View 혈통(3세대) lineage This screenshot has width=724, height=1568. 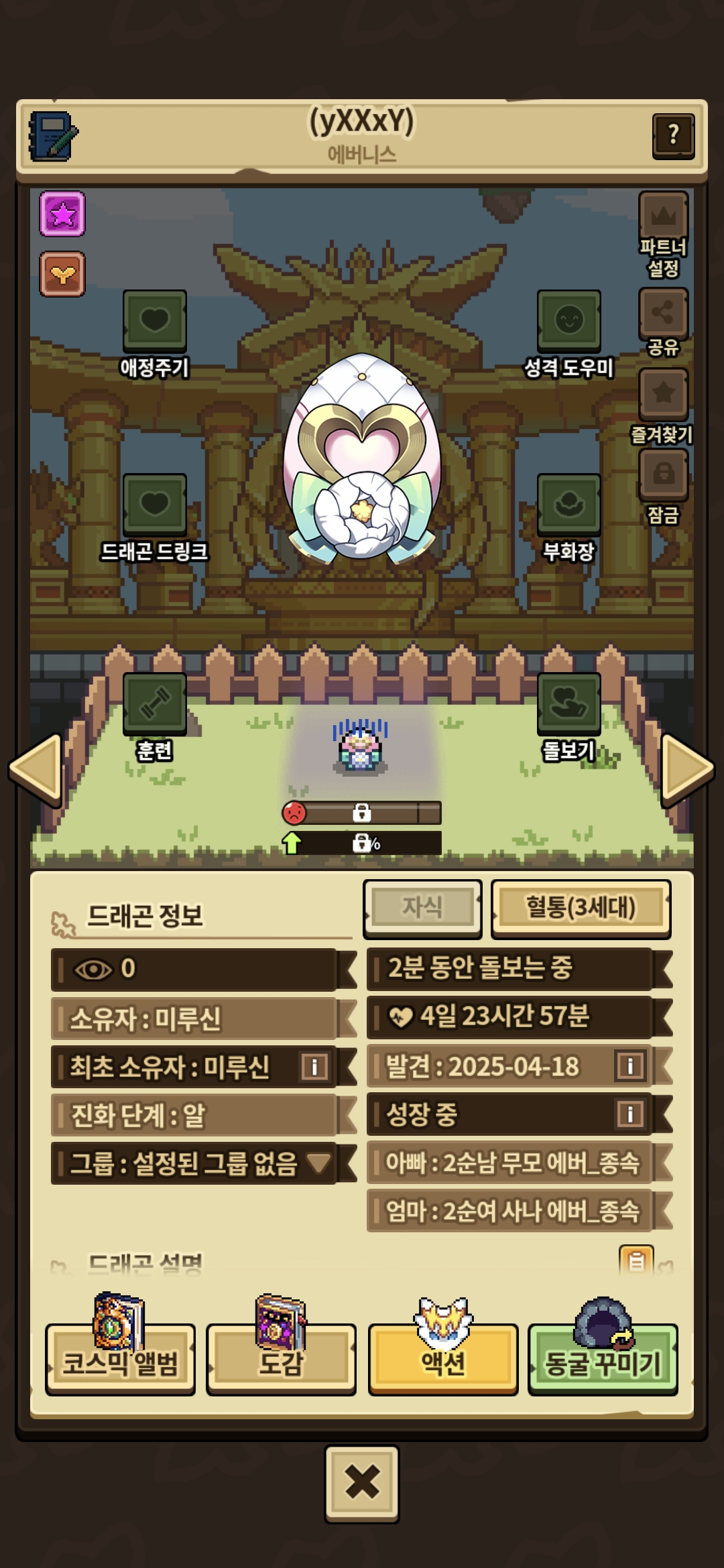581,908
